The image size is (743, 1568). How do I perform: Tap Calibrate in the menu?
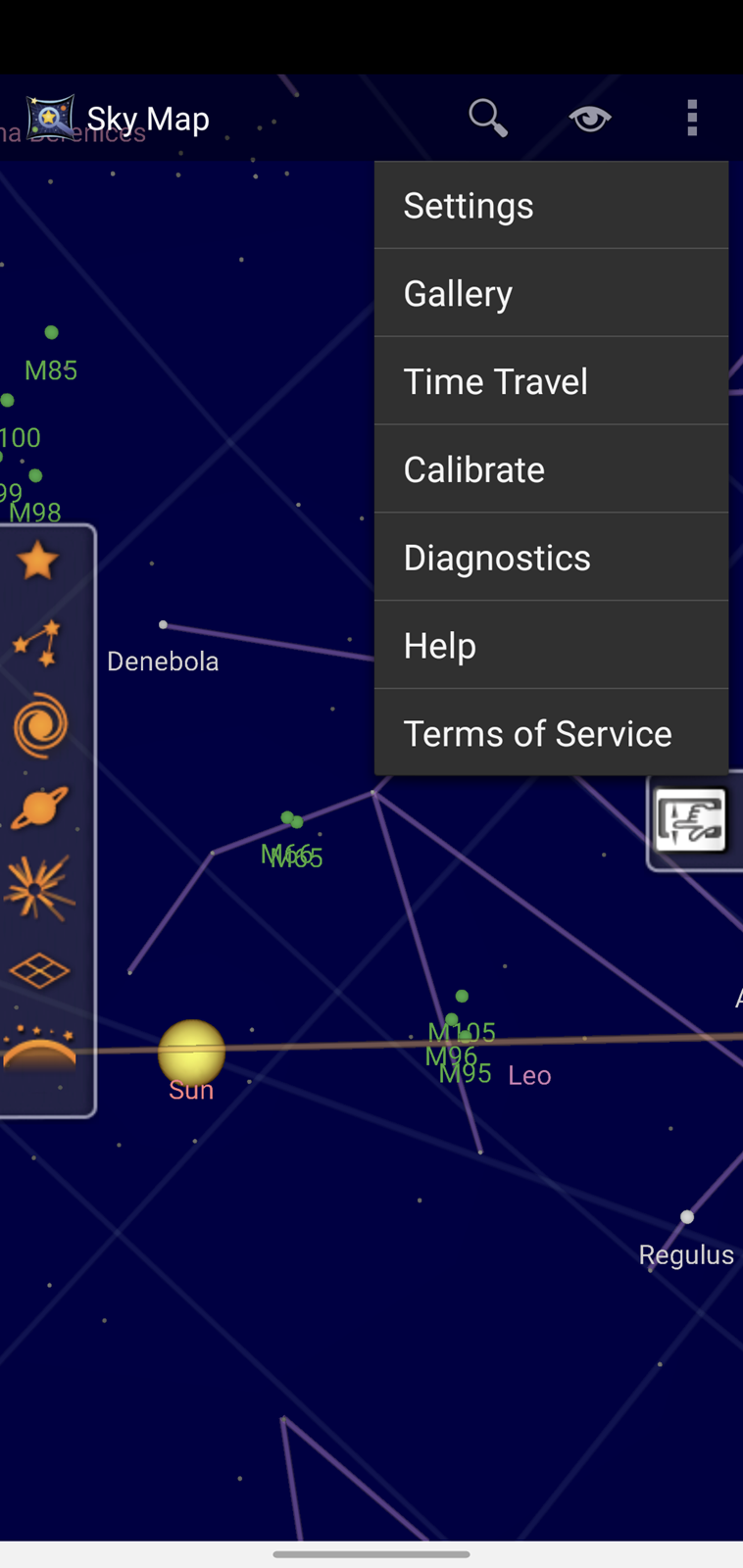pyautogui.click(x=551, y=469)
